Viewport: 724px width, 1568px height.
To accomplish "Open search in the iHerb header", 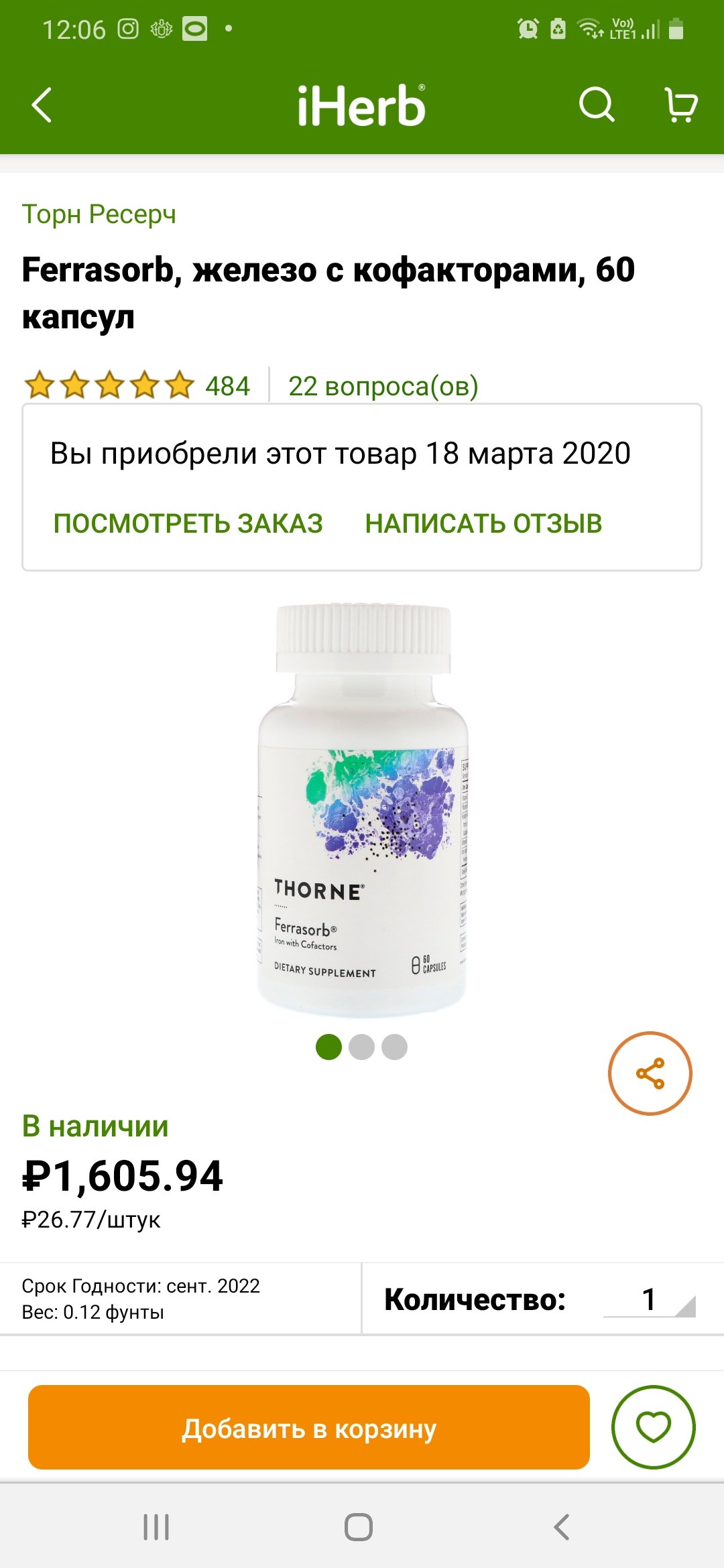I will pyautogui.click(x=597, y=105).
